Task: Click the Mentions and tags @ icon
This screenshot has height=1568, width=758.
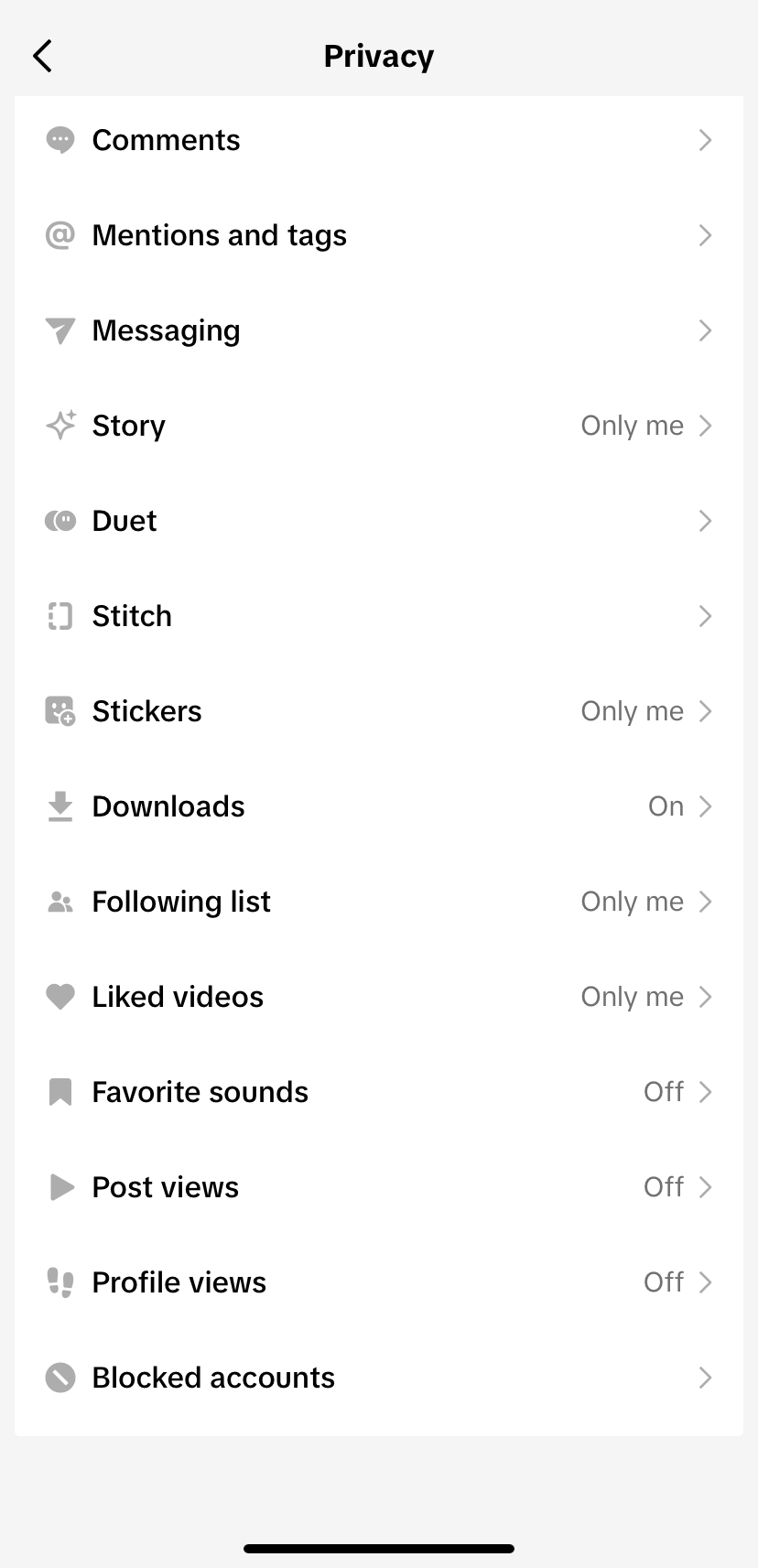Action: [x=60, y=235]
